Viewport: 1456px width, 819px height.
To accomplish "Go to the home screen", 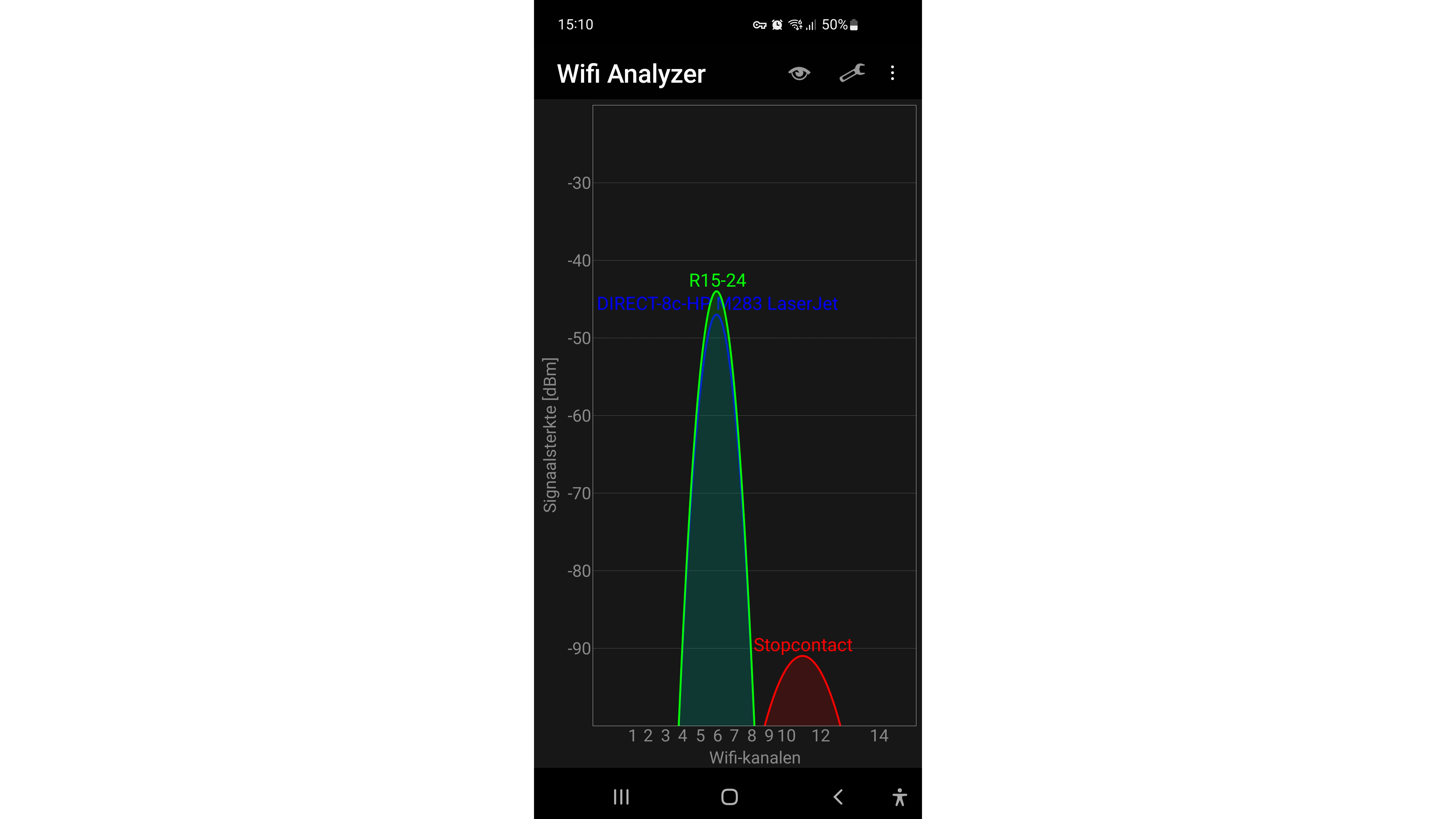I will click(x=729, y=797).
